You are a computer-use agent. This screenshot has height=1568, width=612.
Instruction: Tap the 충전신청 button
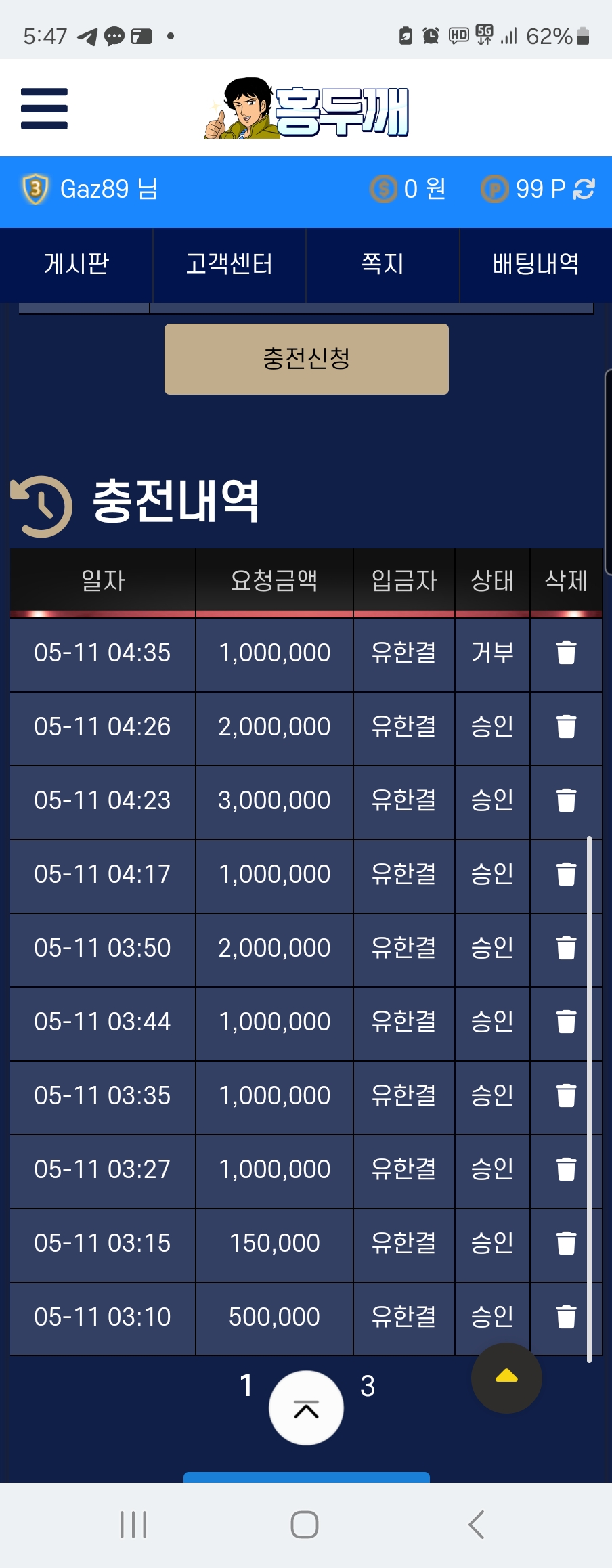pyautogui.click(x=306, y=359)
